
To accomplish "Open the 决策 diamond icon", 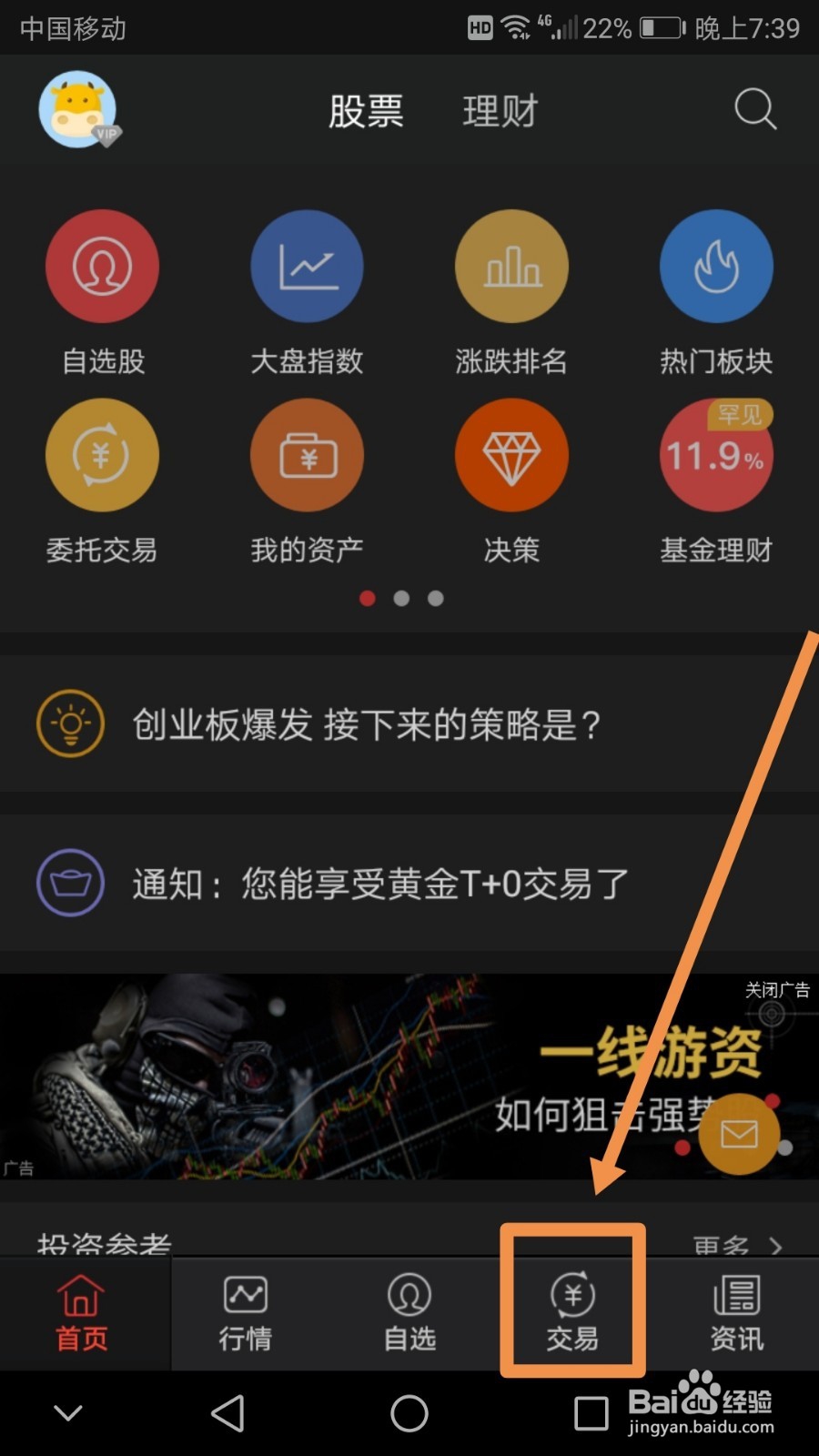I will click(511, 455).
